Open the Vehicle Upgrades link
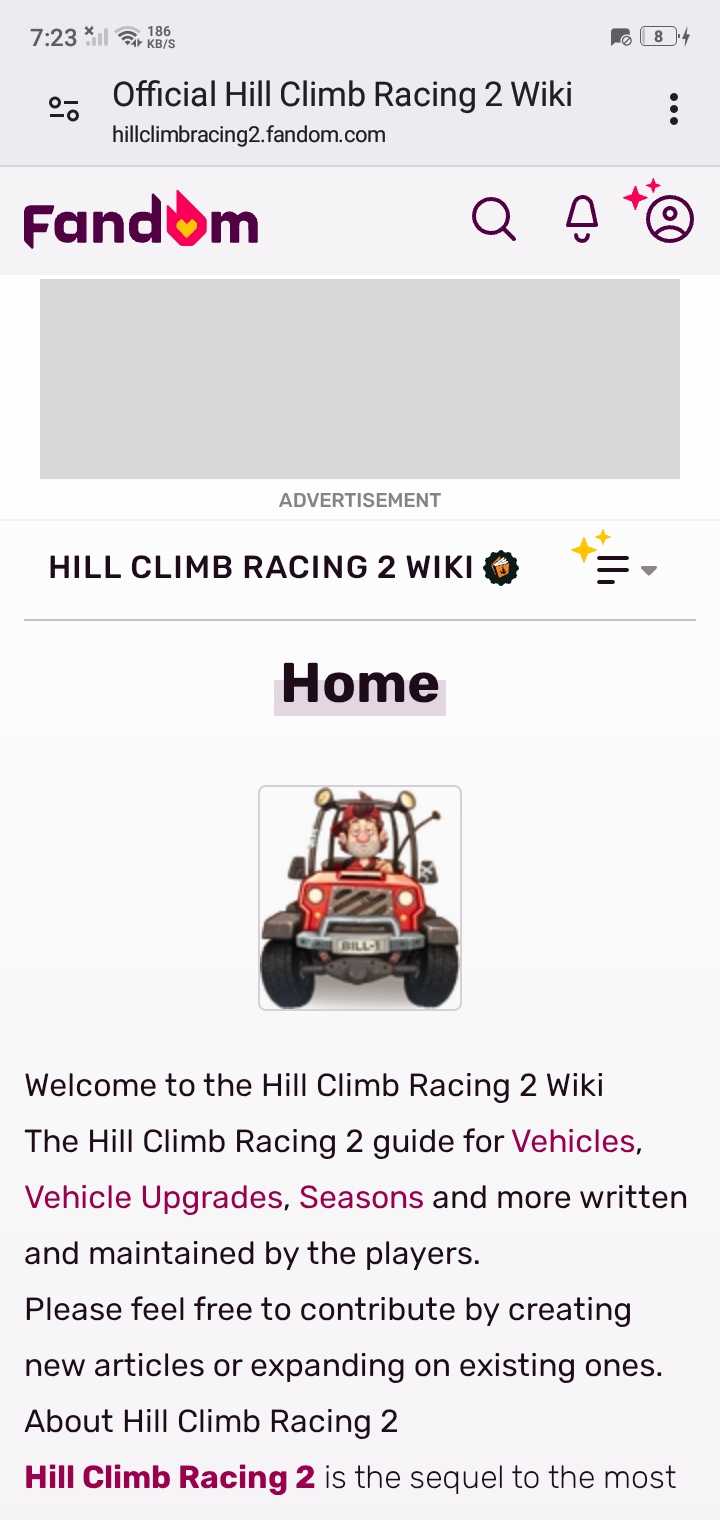 tap(153, 1197)
